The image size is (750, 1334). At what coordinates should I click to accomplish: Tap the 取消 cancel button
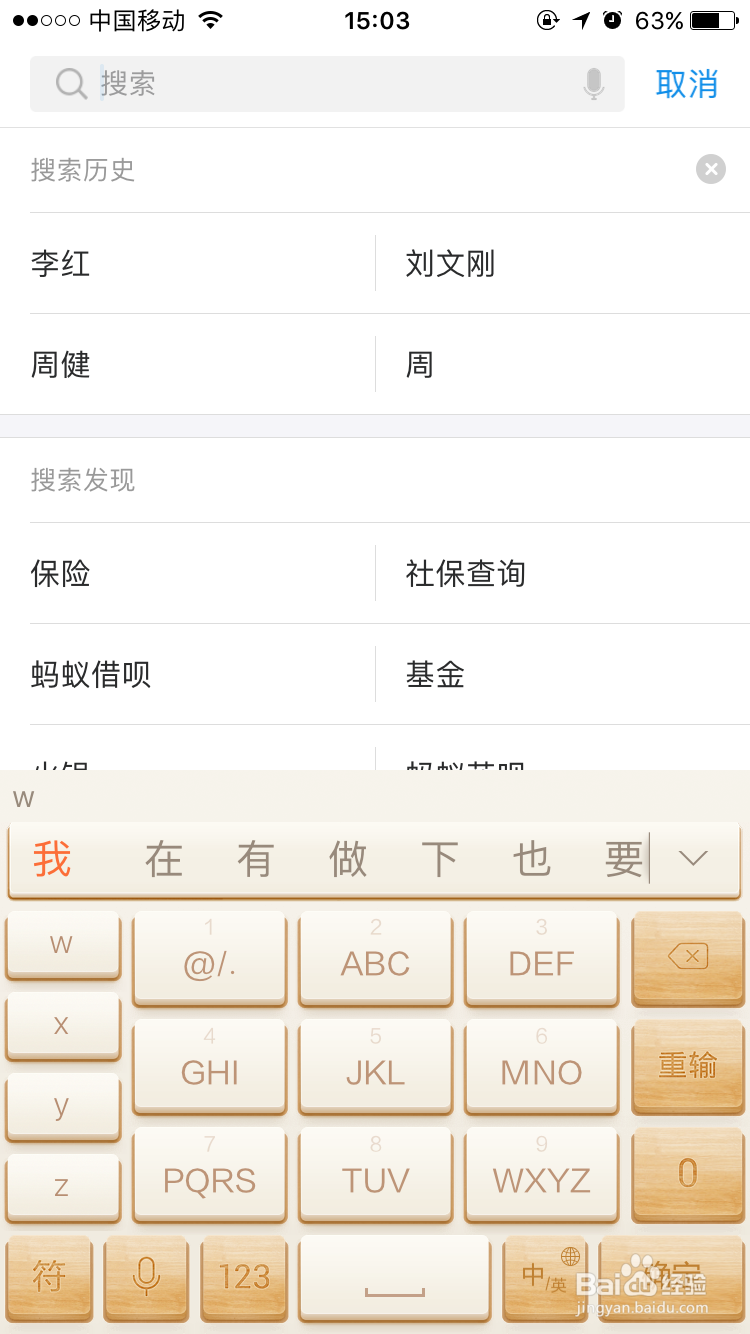pos(686,84)
